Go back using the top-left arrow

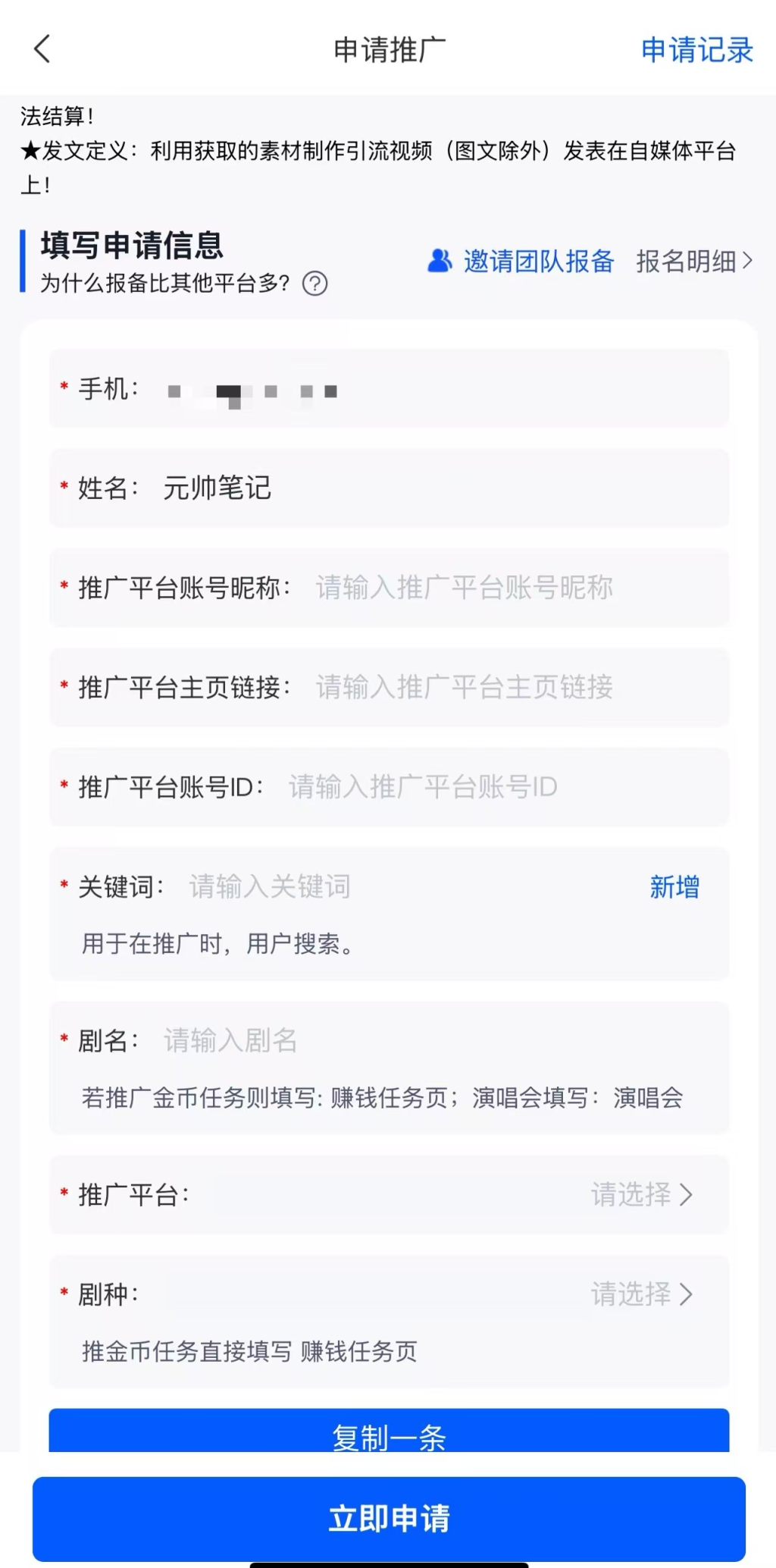[x=42, y=50]
